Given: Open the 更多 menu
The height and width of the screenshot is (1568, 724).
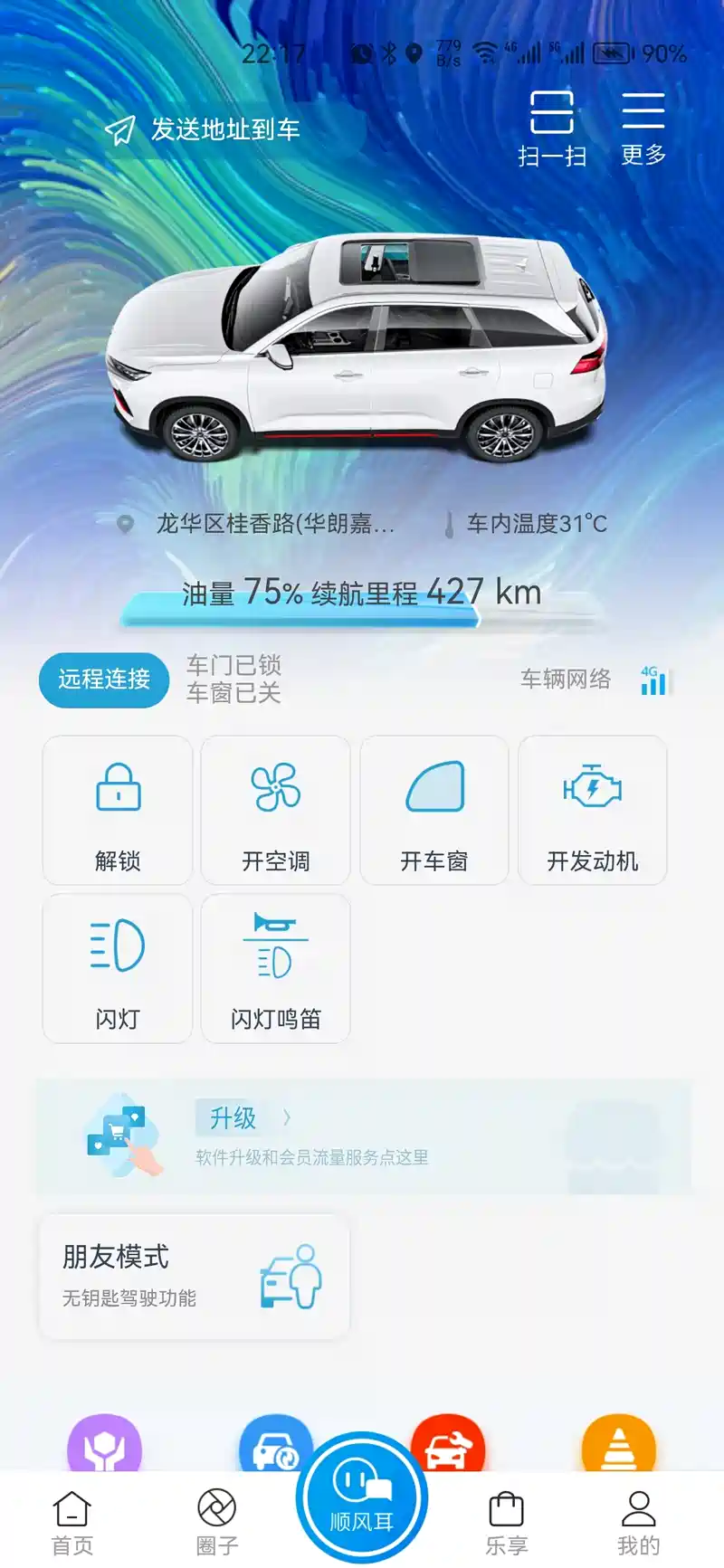Looking at the screenshot, I should coord(643,128).
